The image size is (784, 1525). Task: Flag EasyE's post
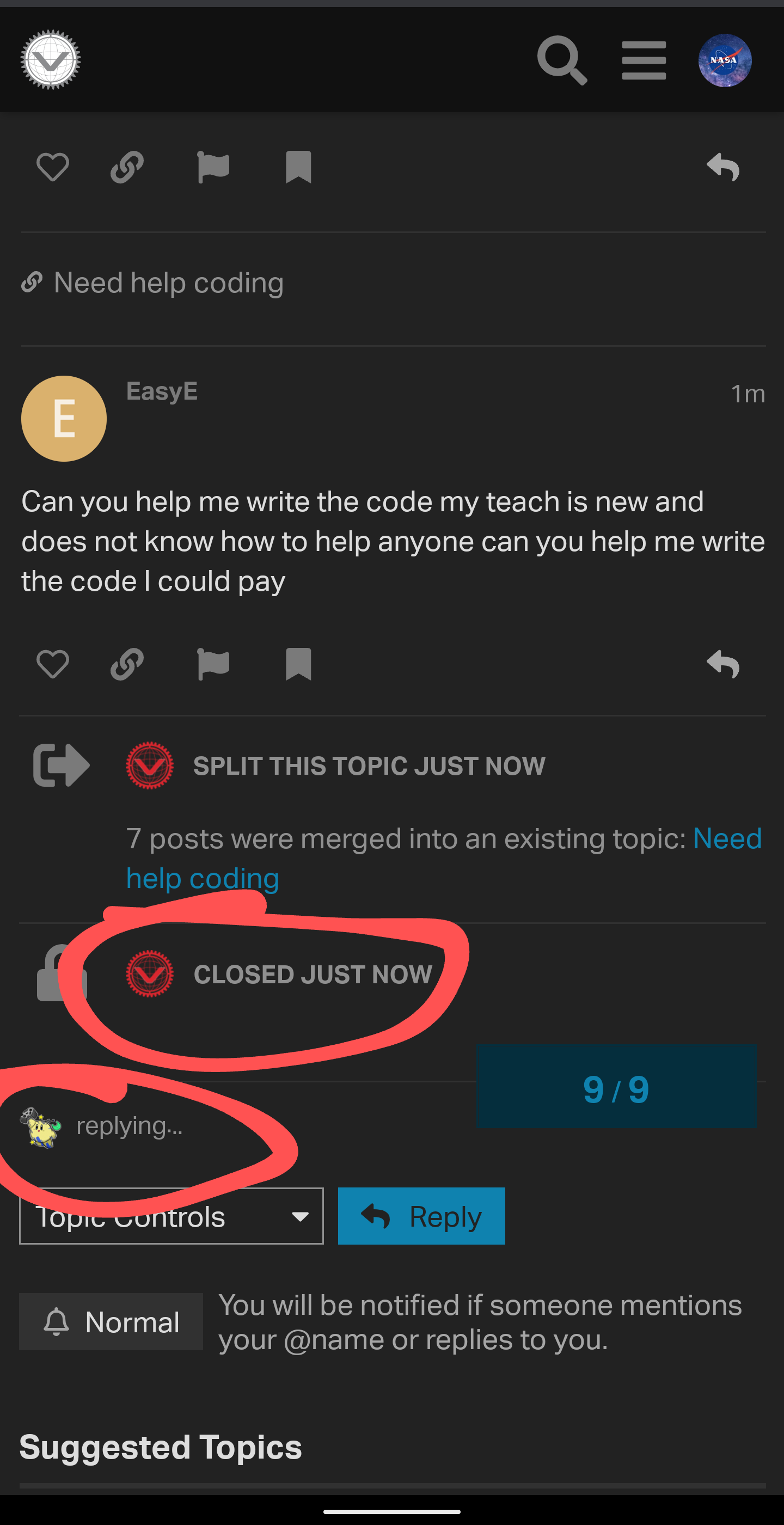click(x=213, y=664)
